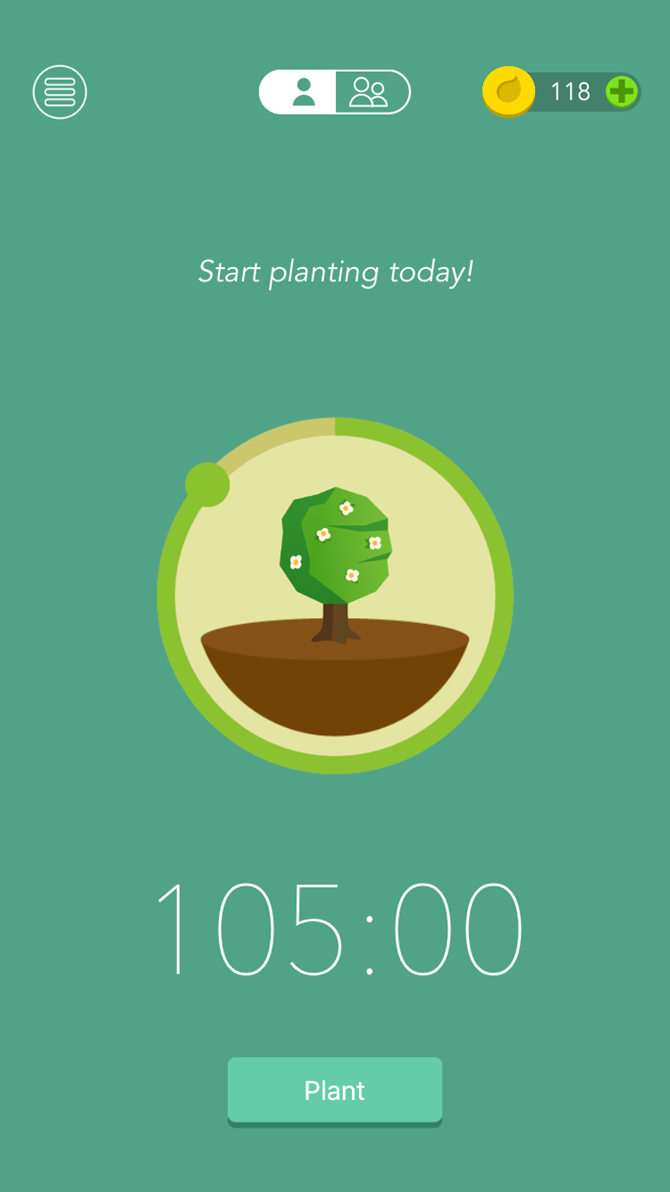Image resolution: width=670 pixels, height=1192 pixels.
Task: Tap the timer dial knob
Action: (x=208, y=485)
